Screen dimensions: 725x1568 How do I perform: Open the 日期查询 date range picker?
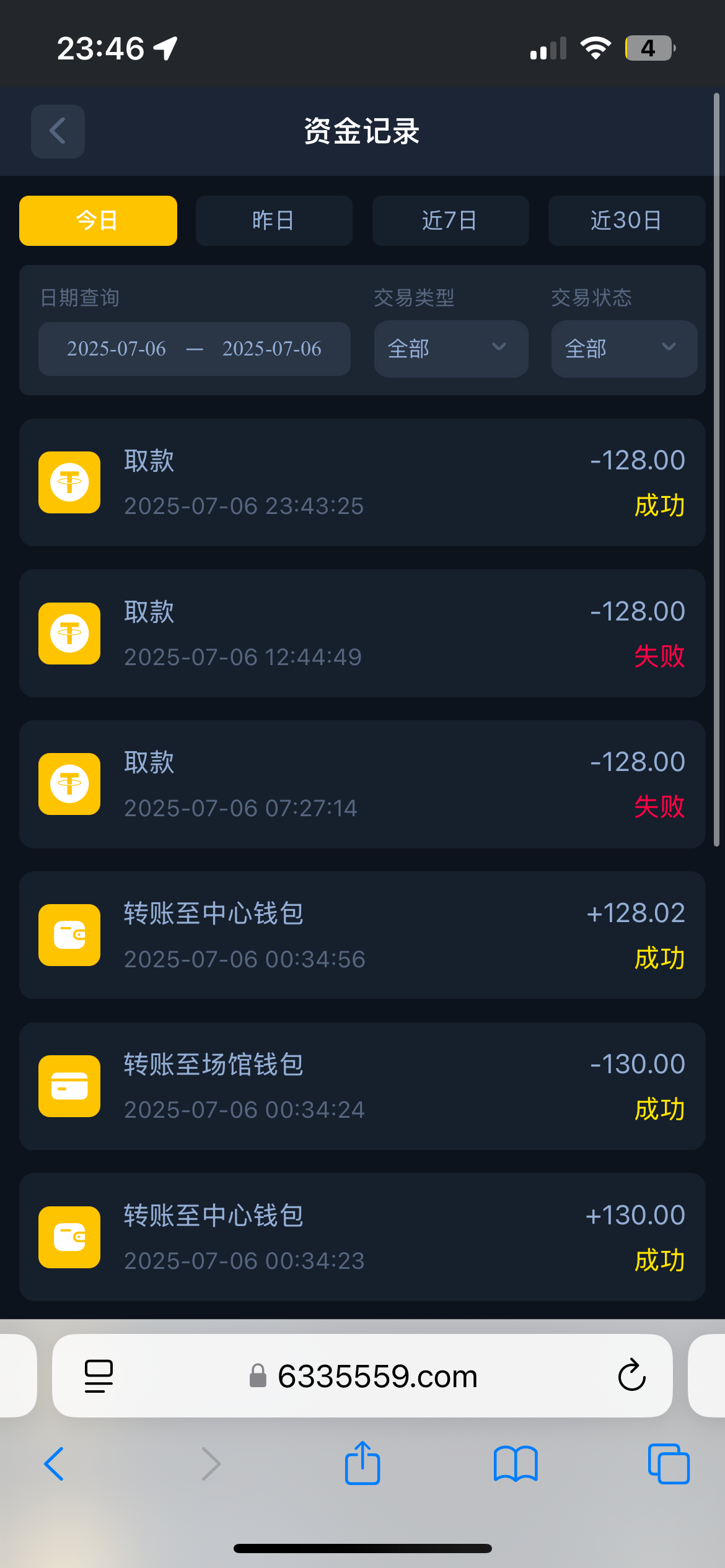[194, 349]
